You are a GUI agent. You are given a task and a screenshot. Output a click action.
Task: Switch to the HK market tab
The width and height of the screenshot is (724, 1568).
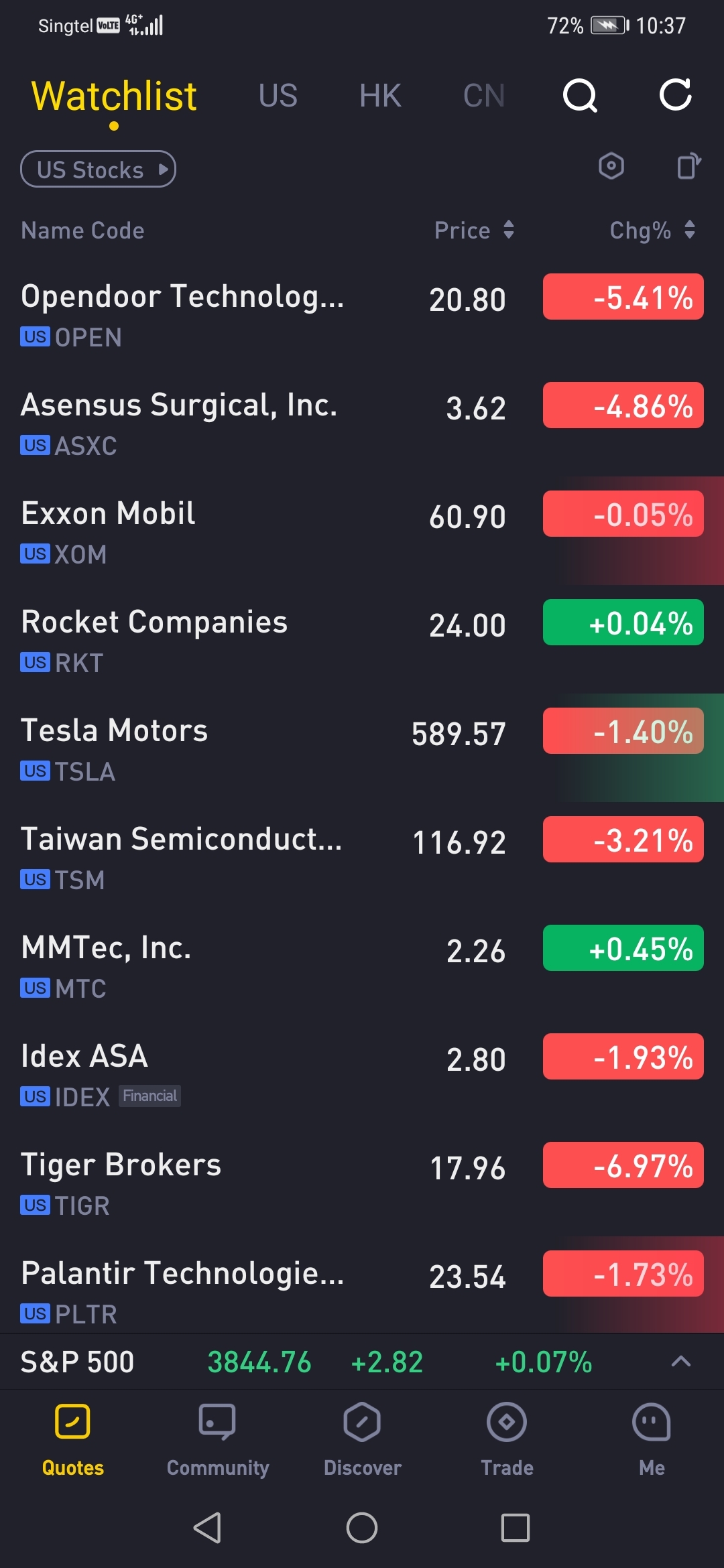click(x=380, y=95)
